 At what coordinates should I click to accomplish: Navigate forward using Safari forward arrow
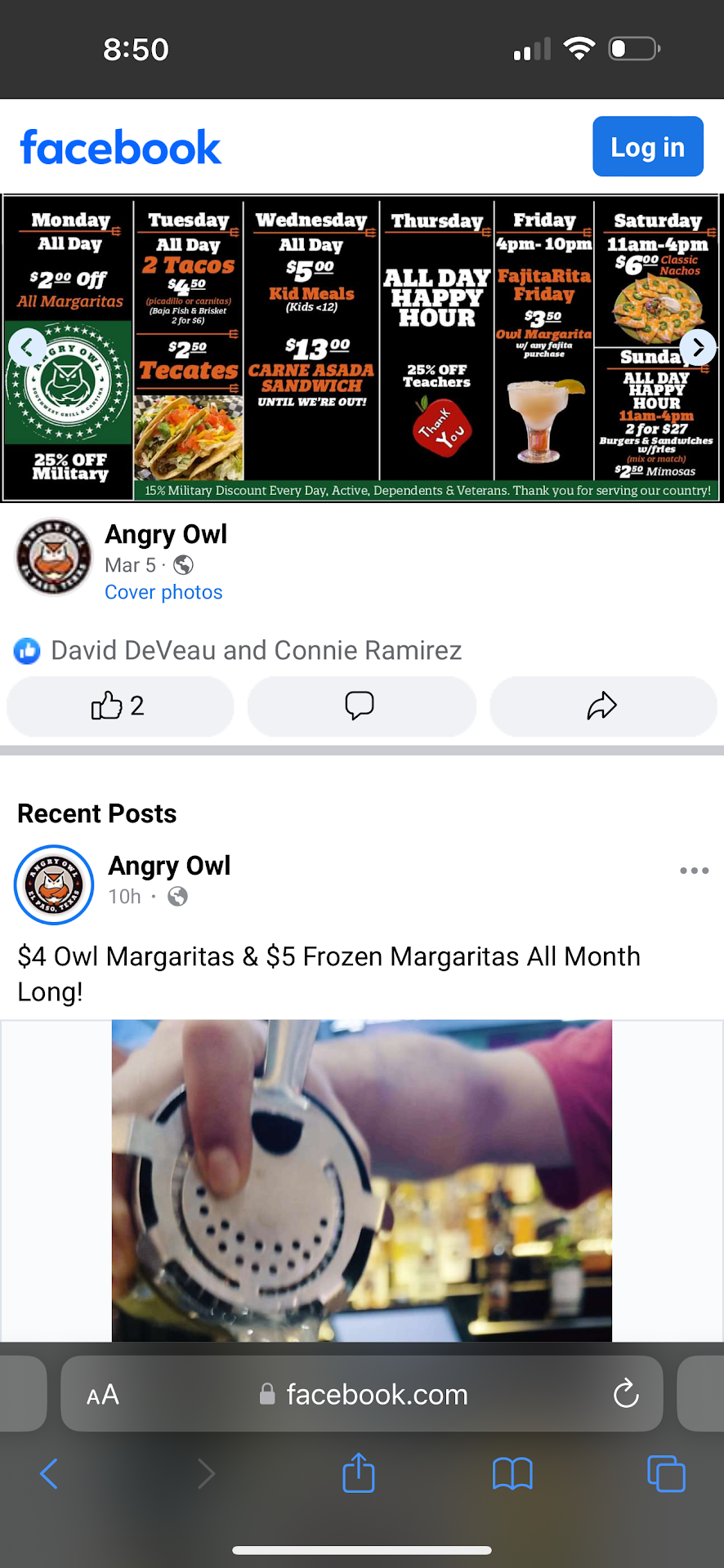[205, 1473]
